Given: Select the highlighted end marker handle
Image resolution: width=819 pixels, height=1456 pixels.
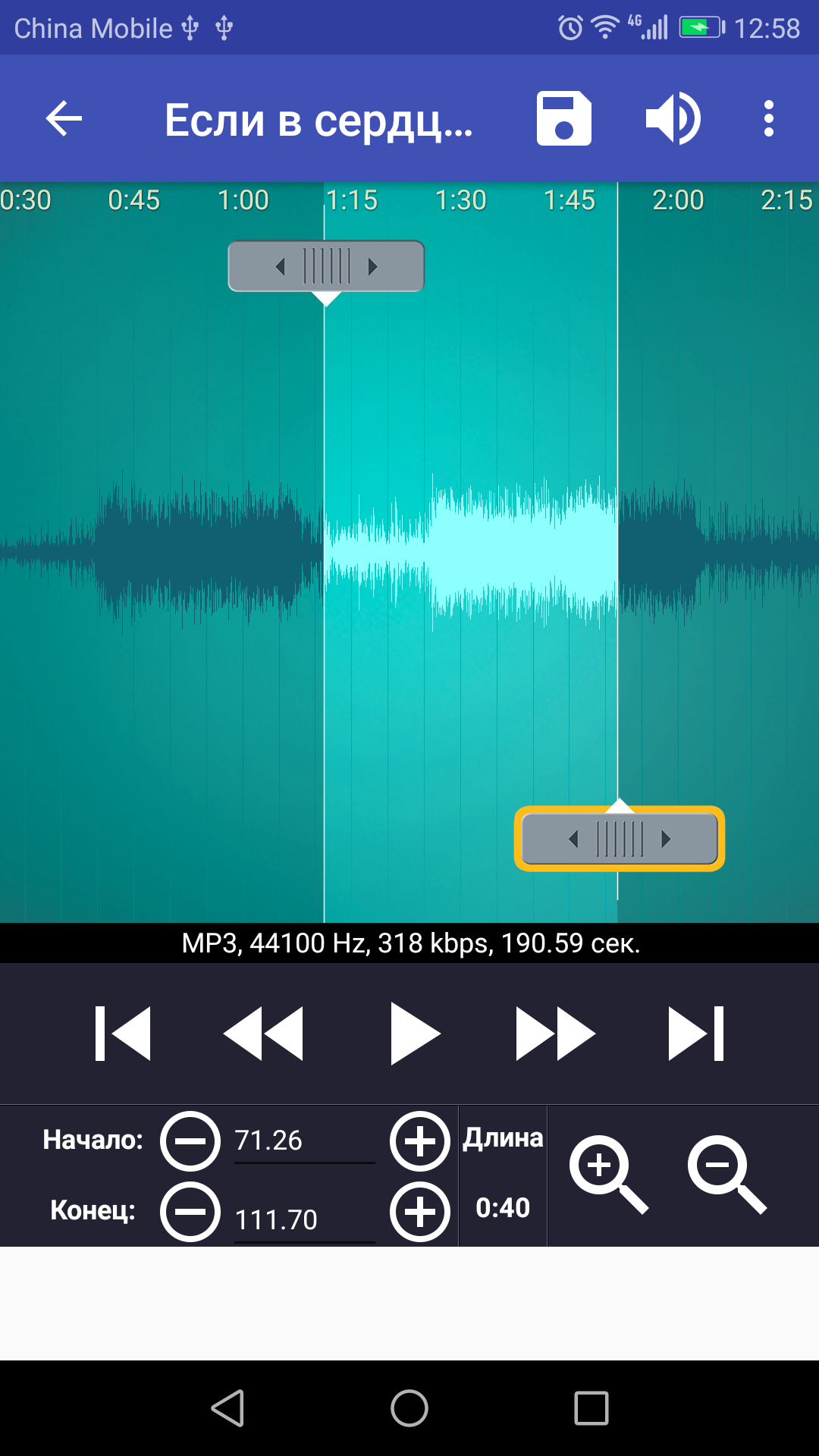Looking at the screenshot, I should coord(620,839).
